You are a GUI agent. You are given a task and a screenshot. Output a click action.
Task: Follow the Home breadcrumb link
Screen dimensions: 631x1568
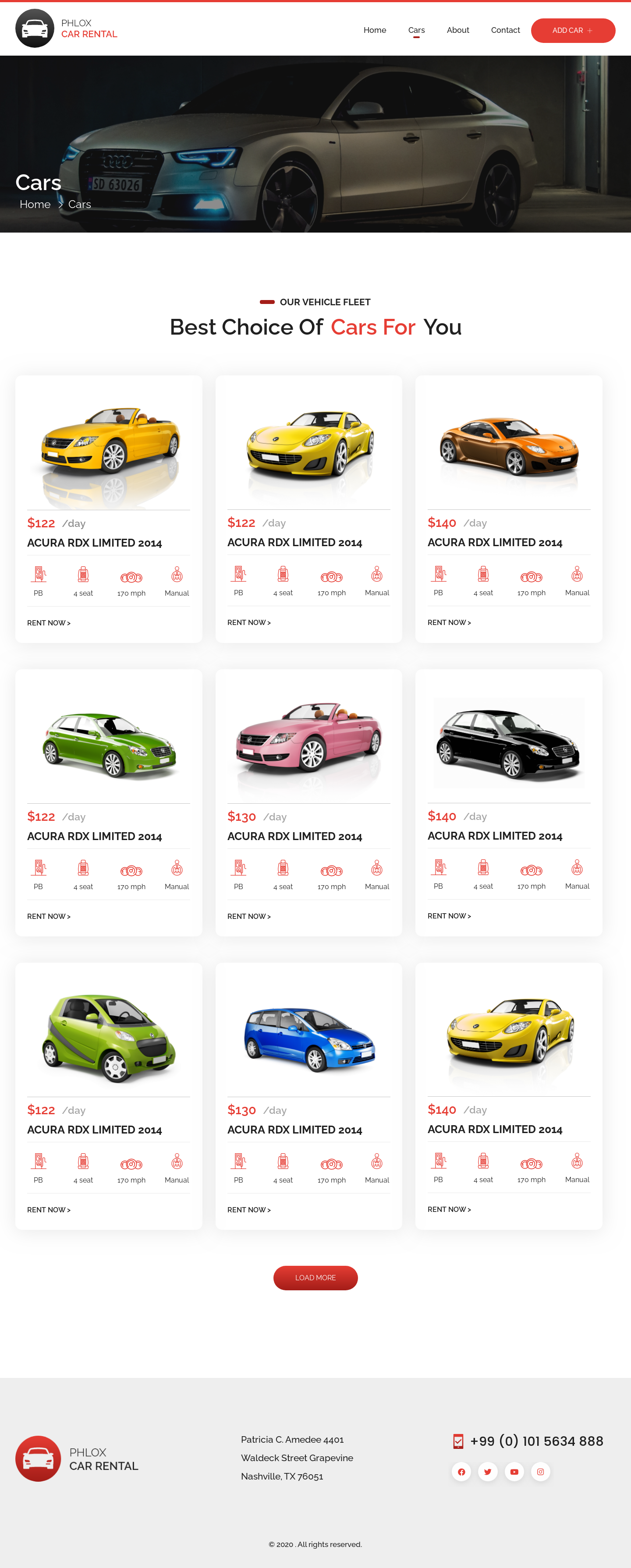click(x=35, y=205)
